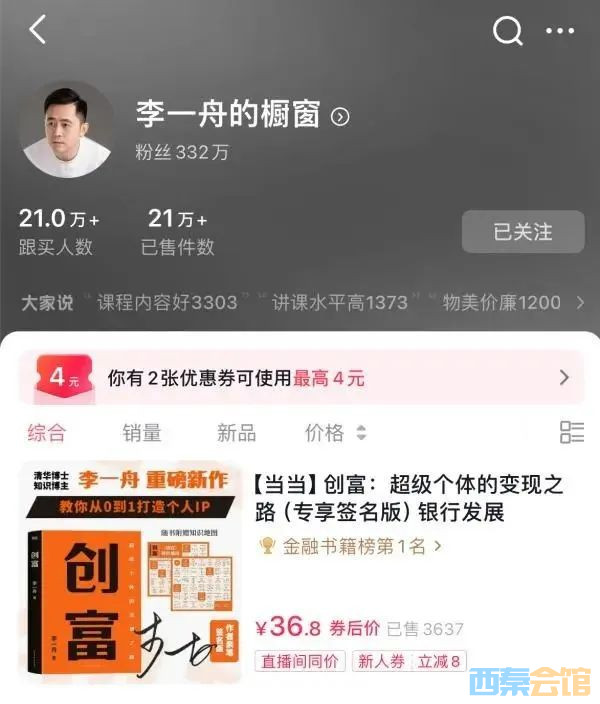Screen dimensions: 600x704
Task: Select the 综合 sorting tab
Action: coord(46,432)
